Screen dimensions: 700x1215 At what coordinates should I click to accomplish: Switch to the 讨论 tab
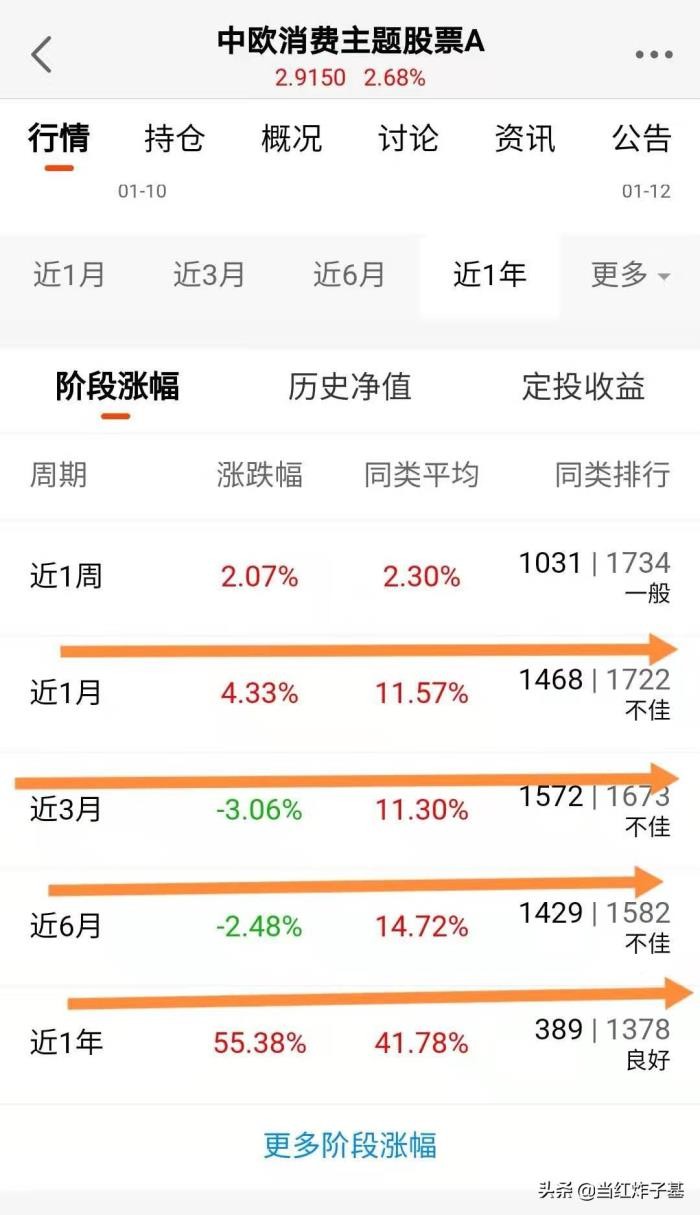(408, 138)
